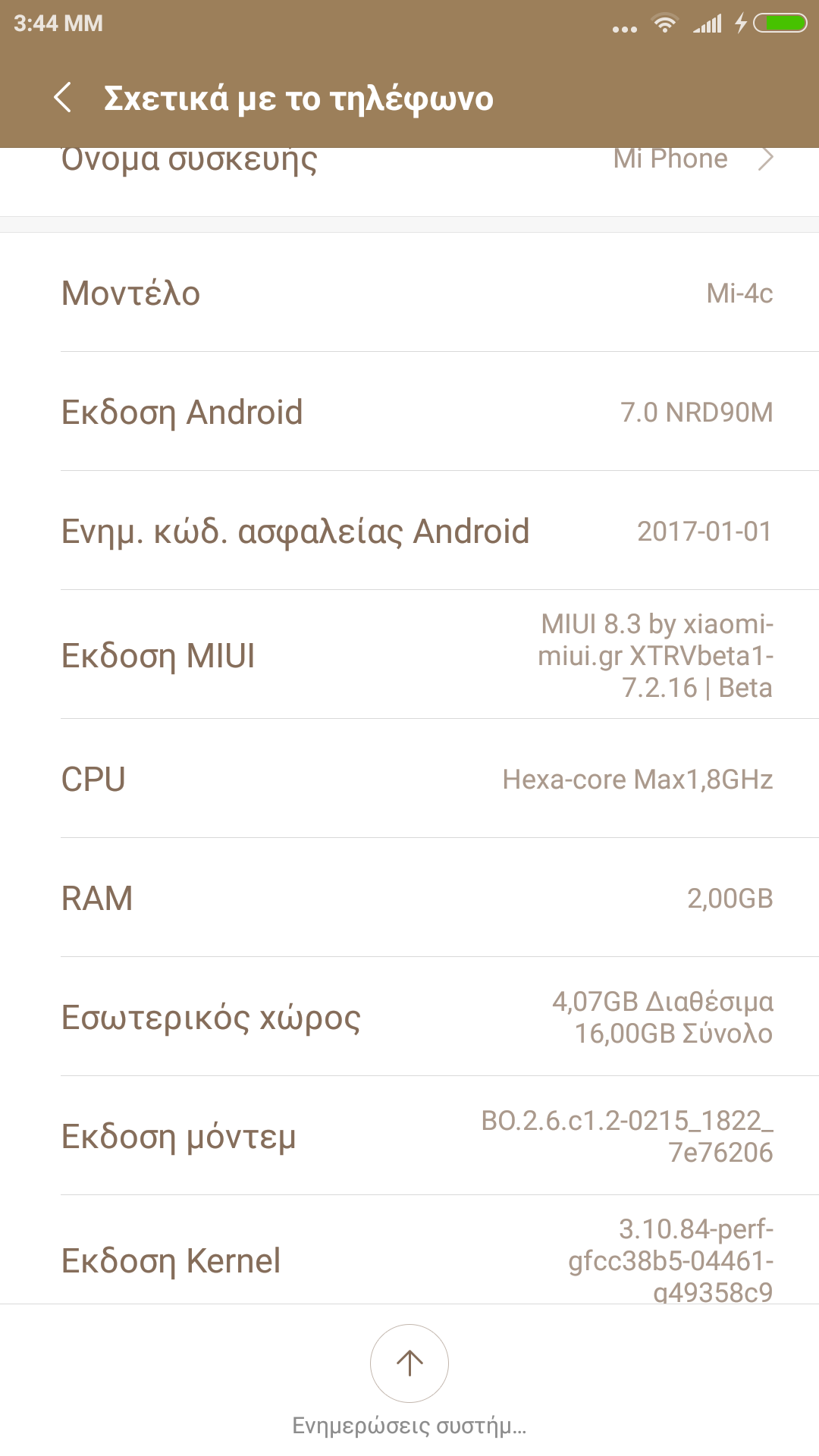The height and width of the screenshot is (1456, 819).
Task: Open Ενημερώσεις συστήματος system updates
Action: click(x=409, y=1363)
